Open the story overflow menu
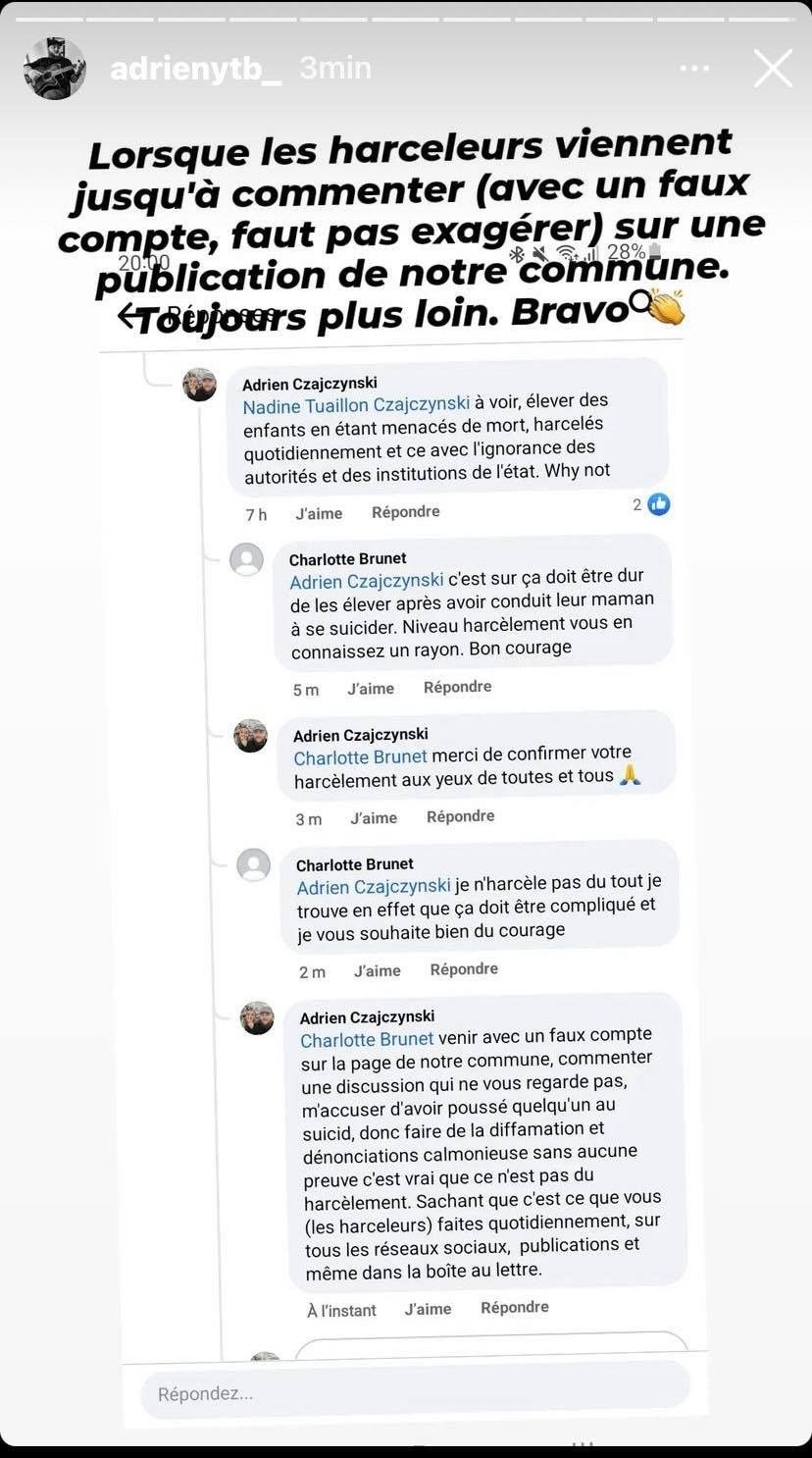The height and width of the screenshot is (1458, 812). (x=694, y=69)
